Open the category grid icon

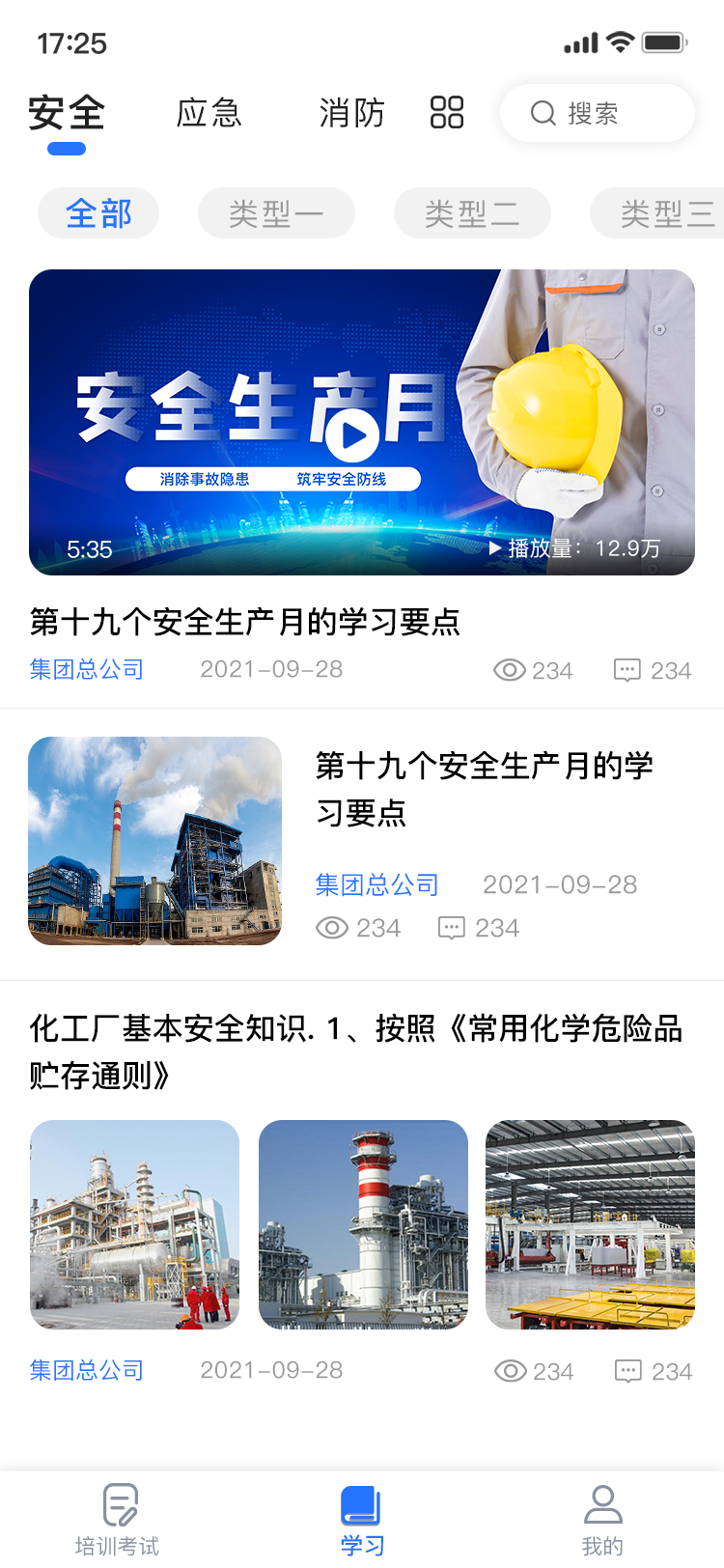(x=447, y=113)
